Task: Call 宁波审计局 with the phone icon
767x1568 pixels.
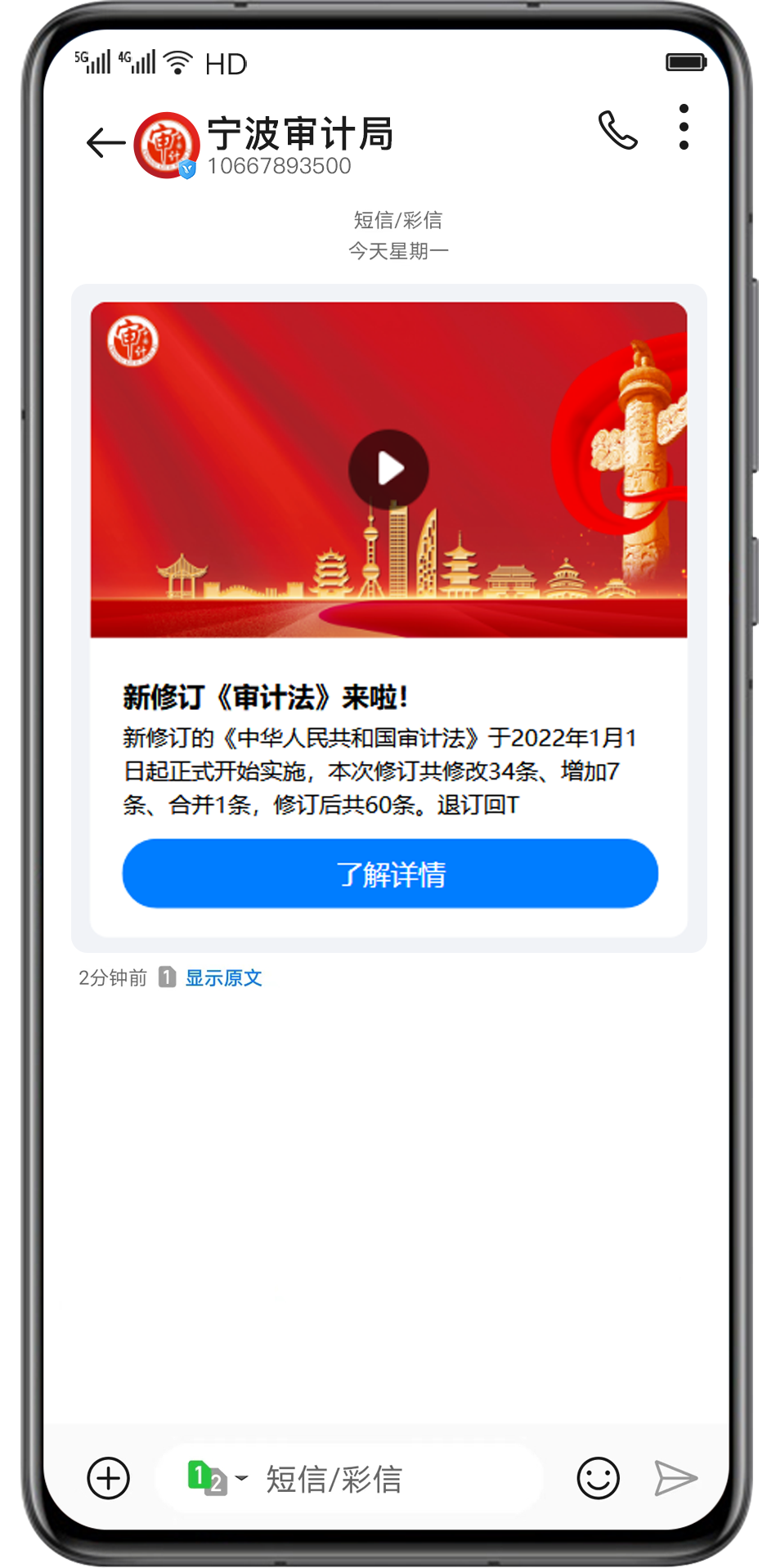Action: point(617,130)
